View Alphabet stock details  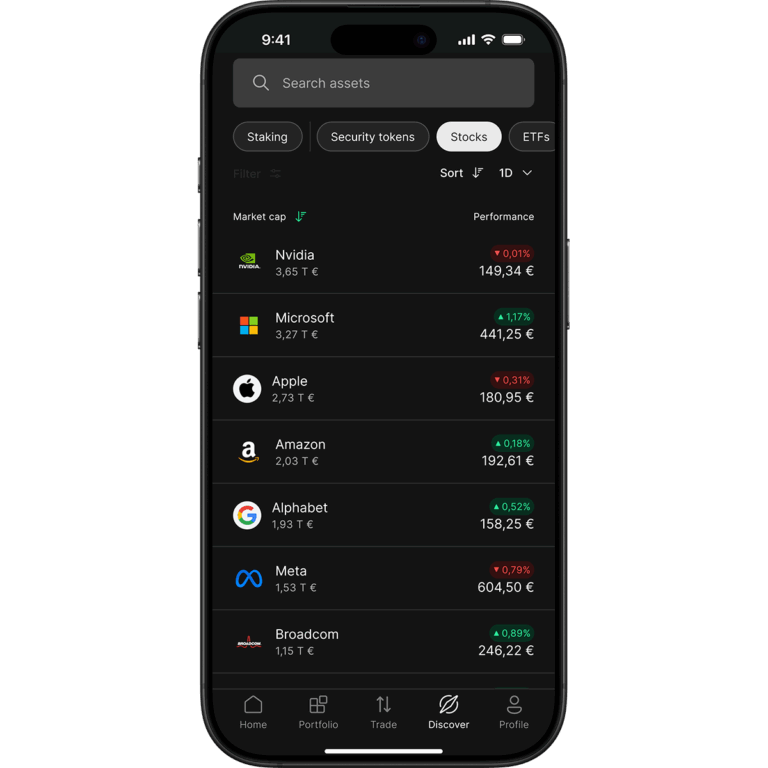point(383,515)
